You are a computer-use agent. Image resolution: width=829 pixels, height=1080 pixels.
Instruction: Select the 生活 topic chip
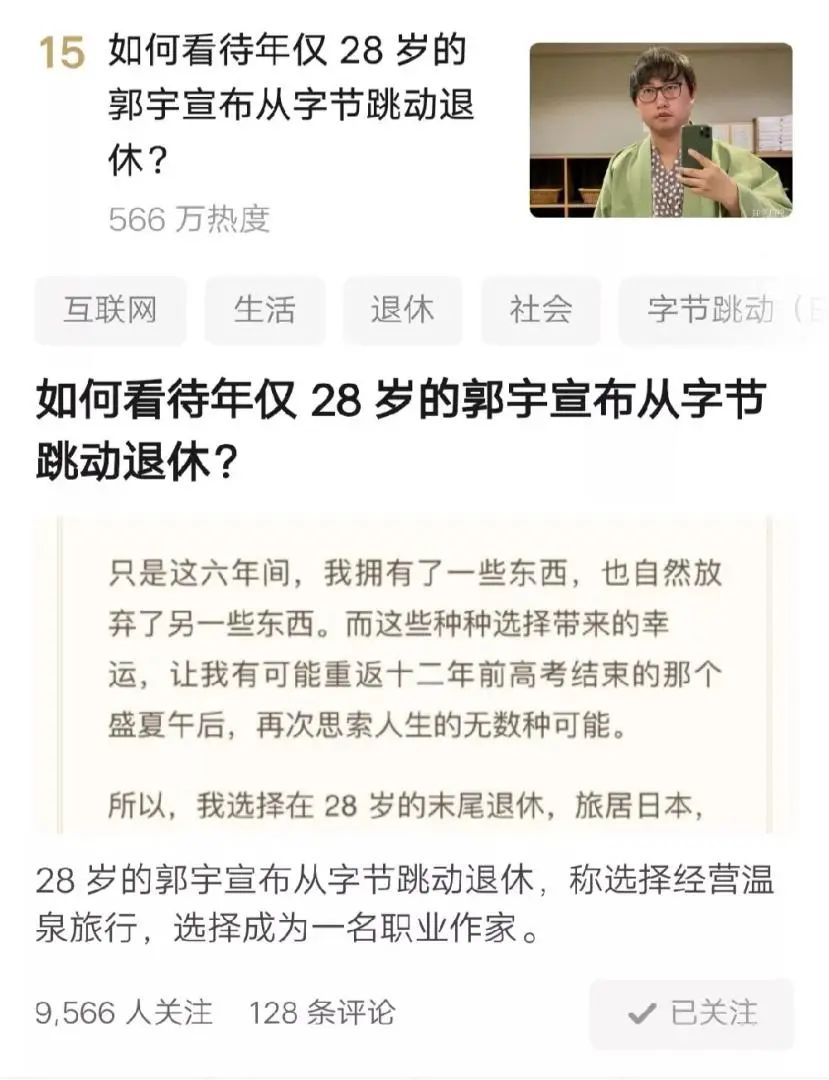click(x=265, y=310)
